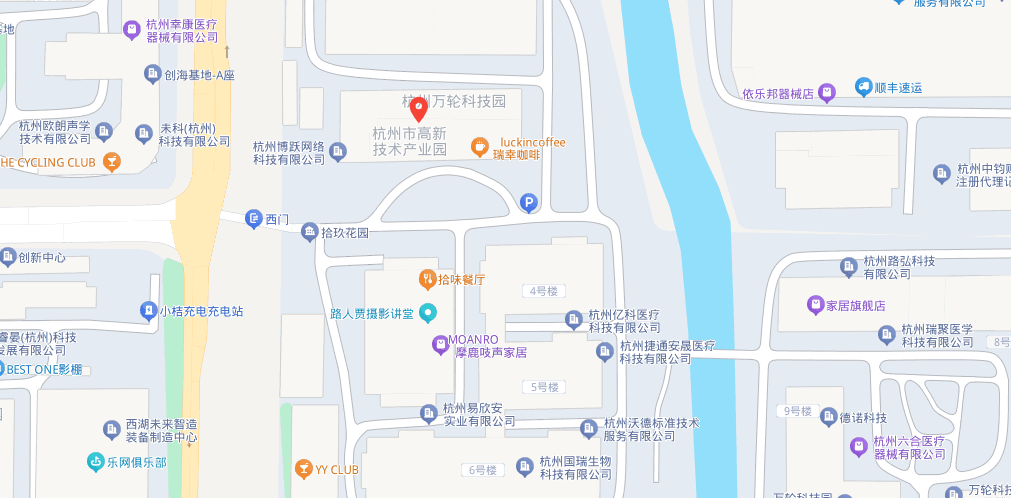Open the YY CLUB bar marker
Screen dimensions: 1011x498
(x=303, y=469)
